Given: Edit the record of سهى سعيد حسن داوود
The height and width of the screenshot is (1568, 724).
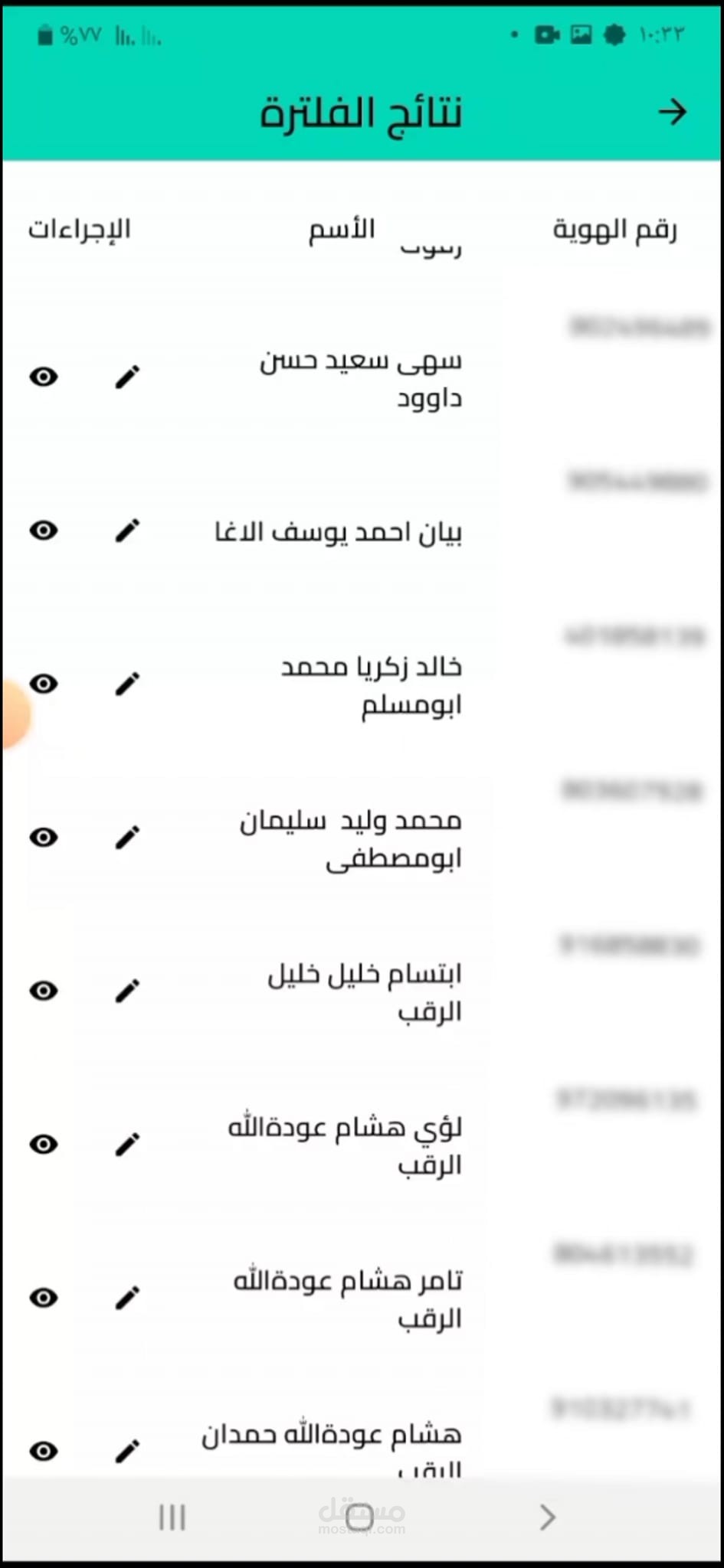Looking at the screenshot, I should pyautogui.click(x=127, y=377).
